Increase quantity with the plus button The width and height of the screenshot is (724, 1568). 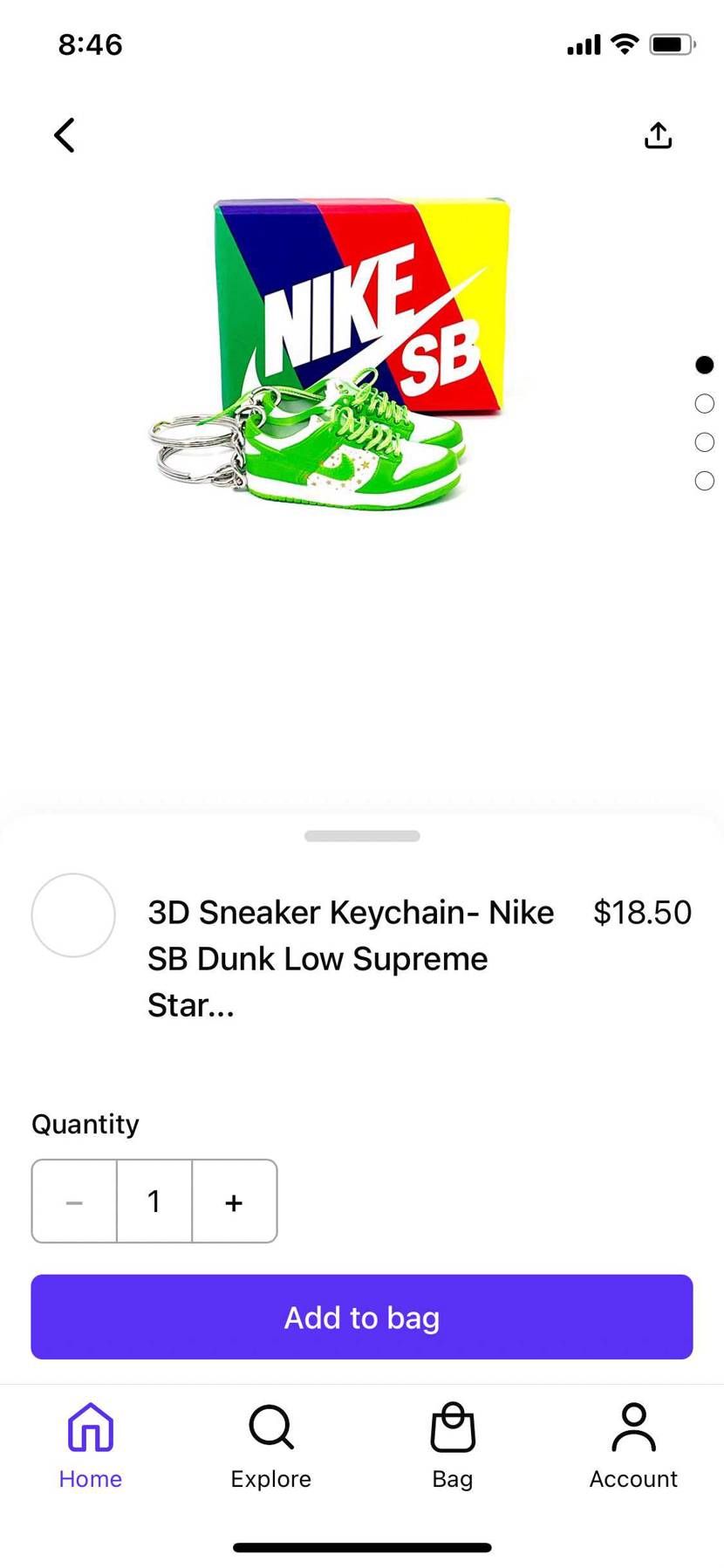click(234, 1202)
